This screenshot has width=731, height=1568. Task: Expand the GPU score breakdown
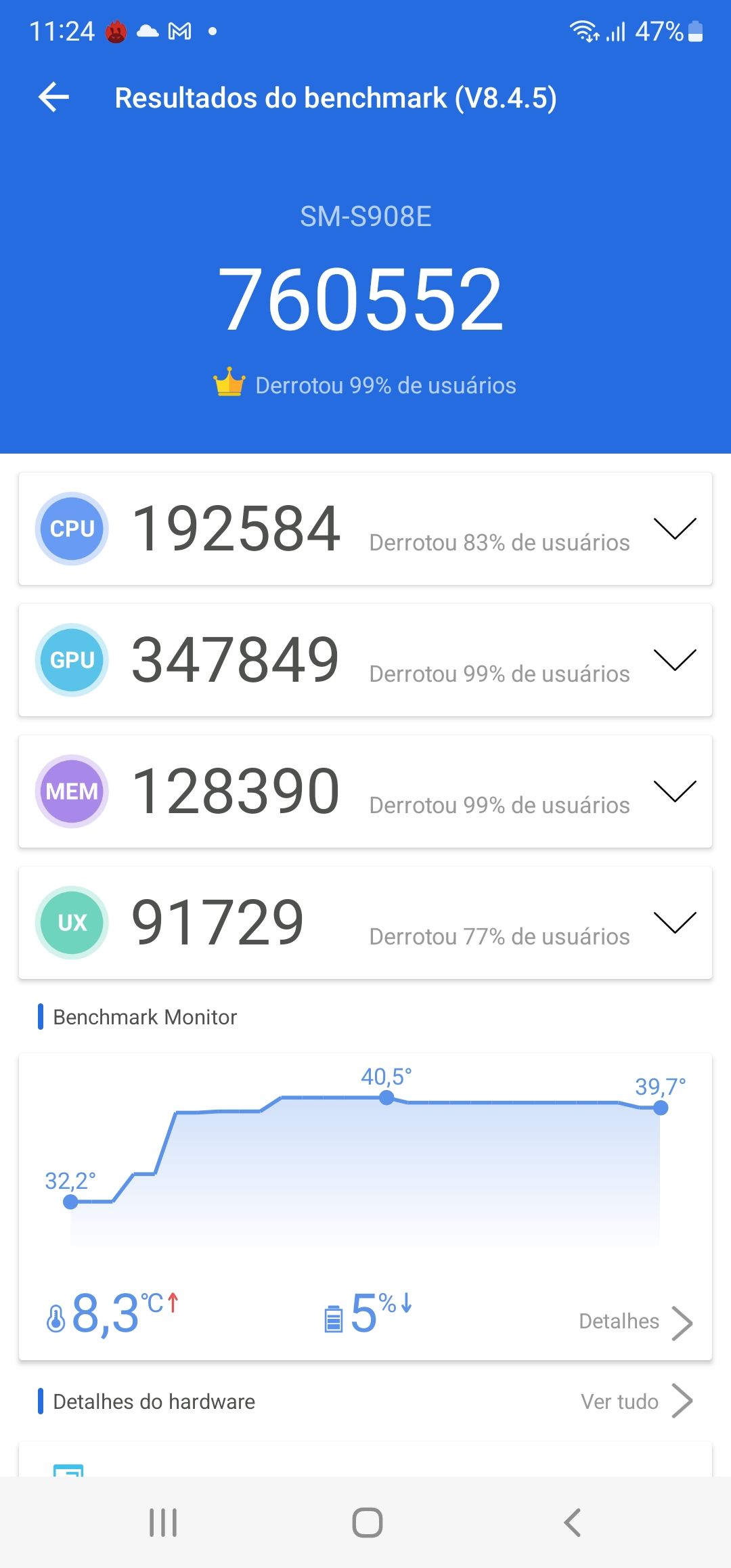pyautogui.click(x=674, y=660)
